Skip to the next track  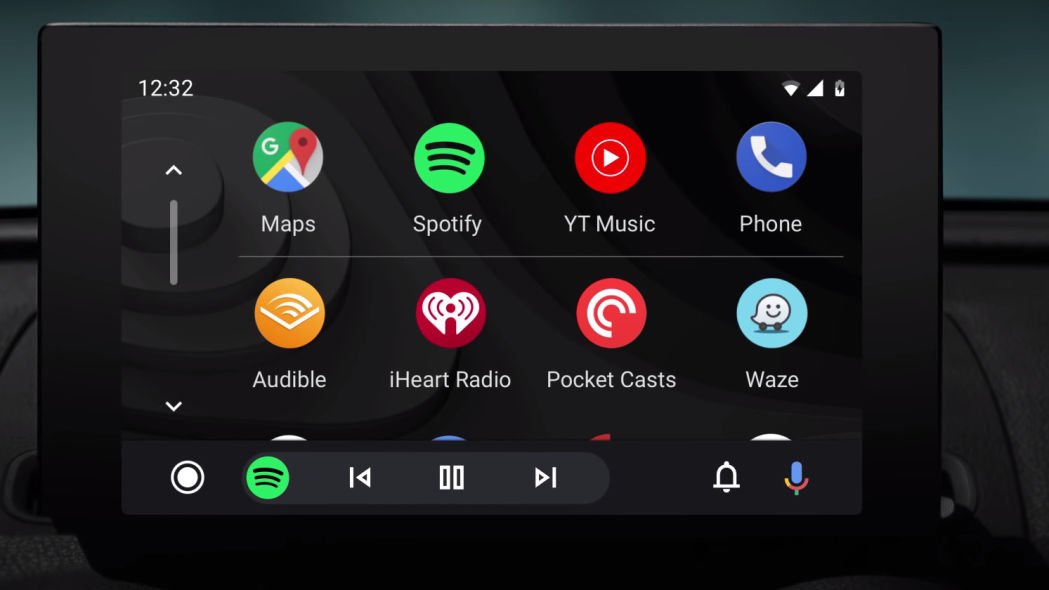[x=545, y=478]
